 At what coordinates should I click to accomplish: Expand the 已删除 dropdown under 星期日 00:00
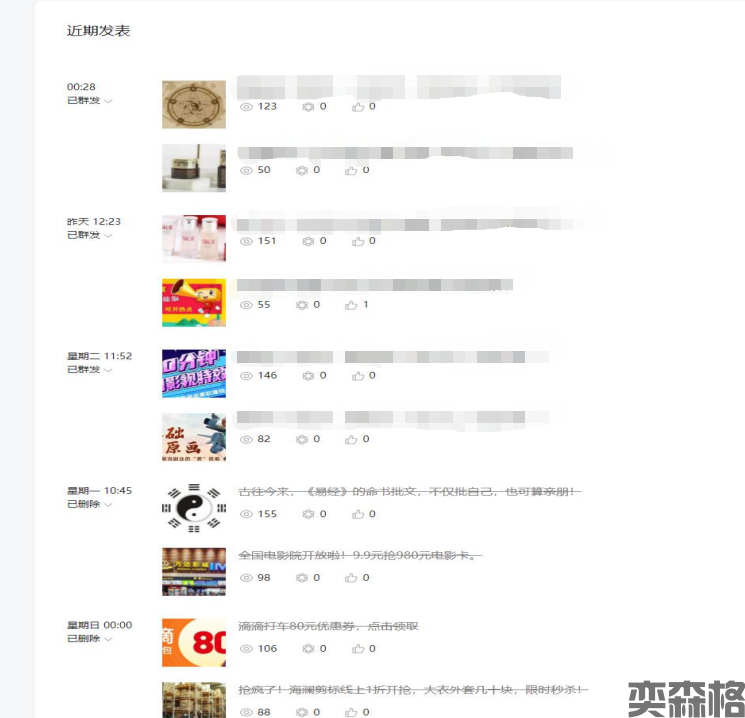[x=108, y=639]
